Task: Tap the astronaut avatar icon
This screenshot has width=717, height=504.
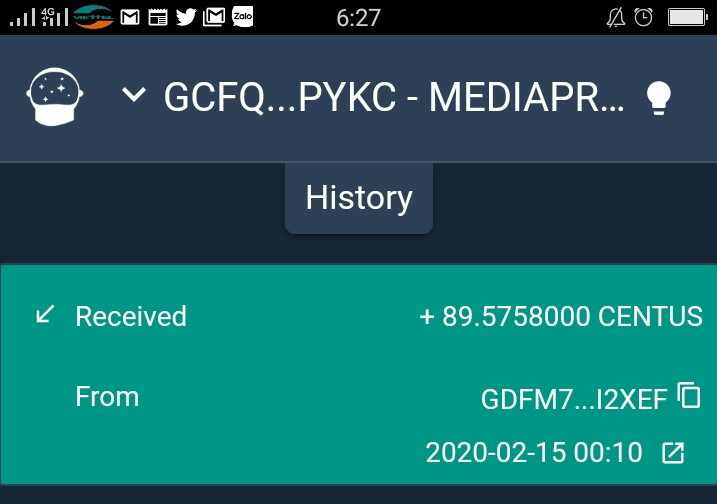Action: (x=57, y=97)
